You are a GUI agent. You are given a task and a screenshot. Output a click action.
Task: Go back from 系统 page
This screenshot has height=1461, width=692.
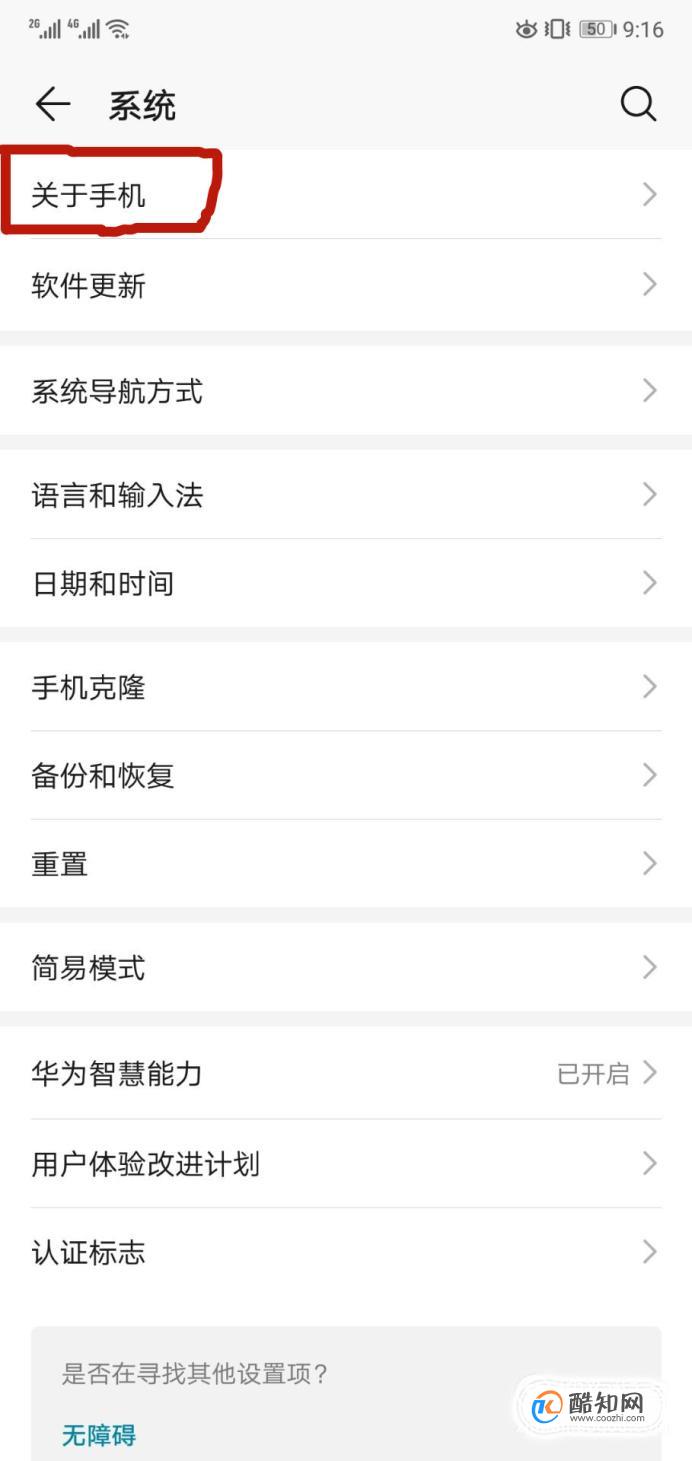click(x=52, y=104)
